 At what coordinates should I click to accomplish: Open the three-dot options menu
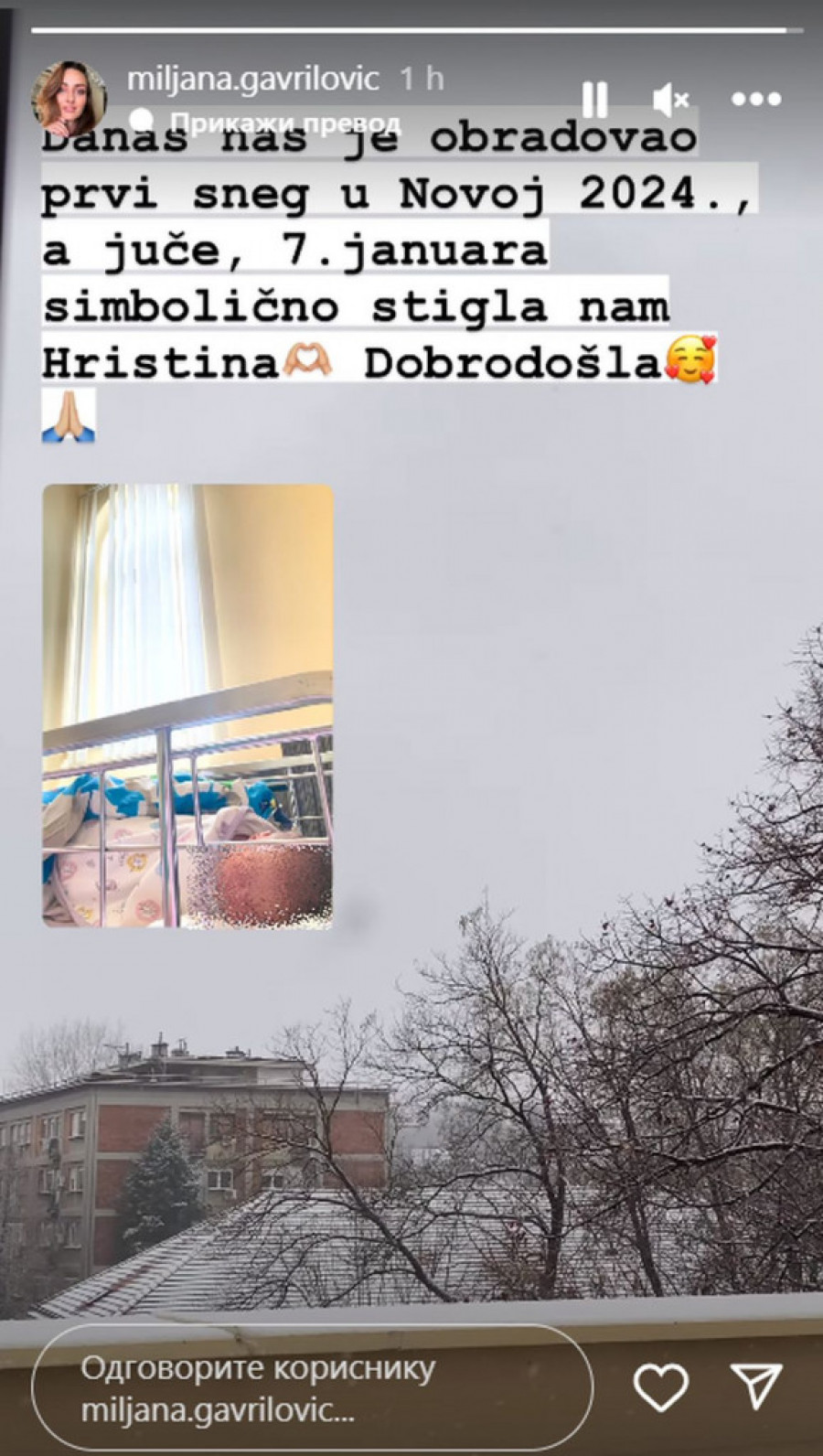pos(755,99)
